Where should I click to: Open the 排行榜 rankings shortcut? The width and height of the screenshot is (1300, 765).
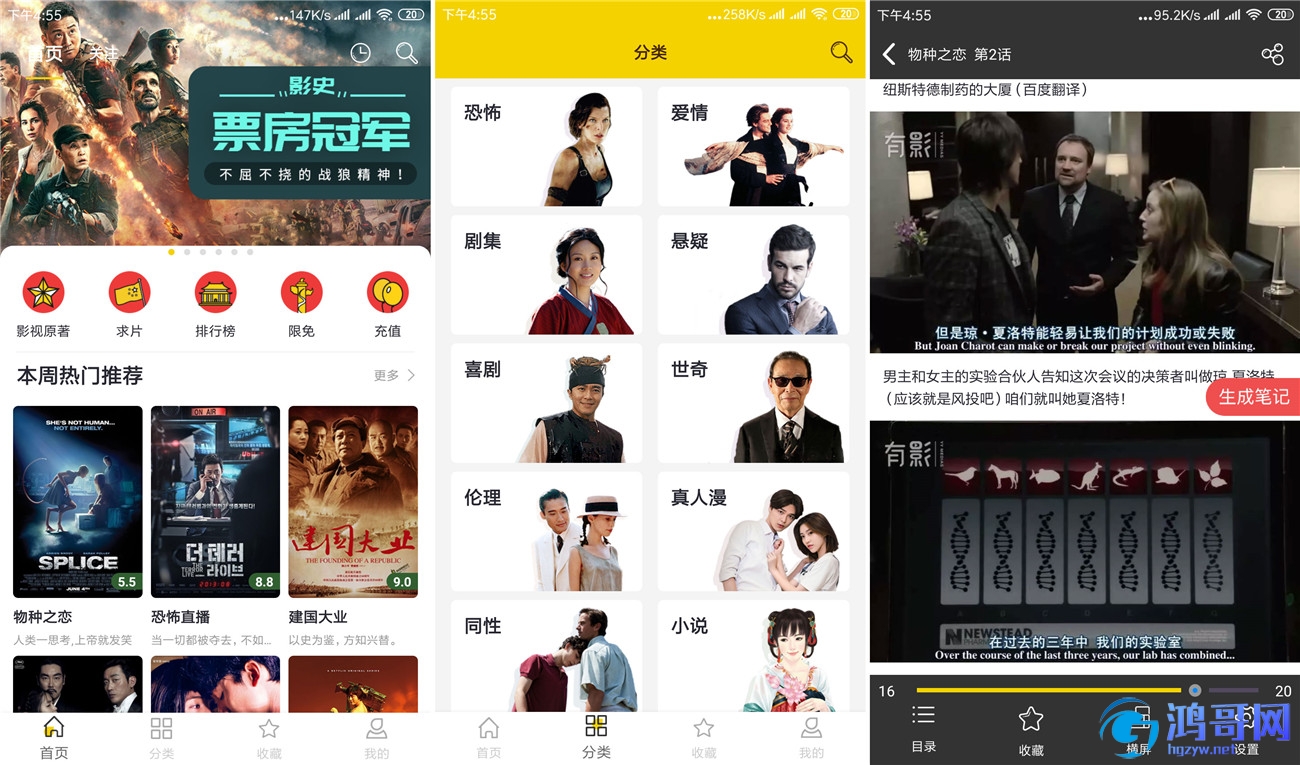coord(215,303)
